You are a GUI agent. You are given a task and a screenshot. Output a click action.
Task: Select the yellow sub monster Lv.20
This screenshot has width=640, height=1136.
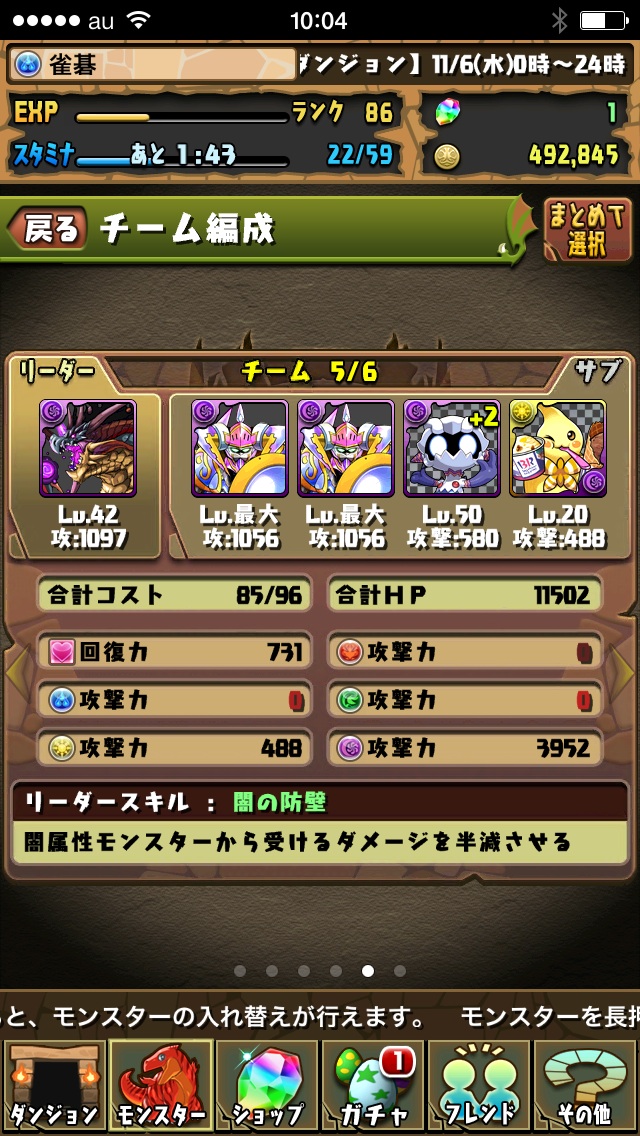pyautogui.click(x=558, y=448)
